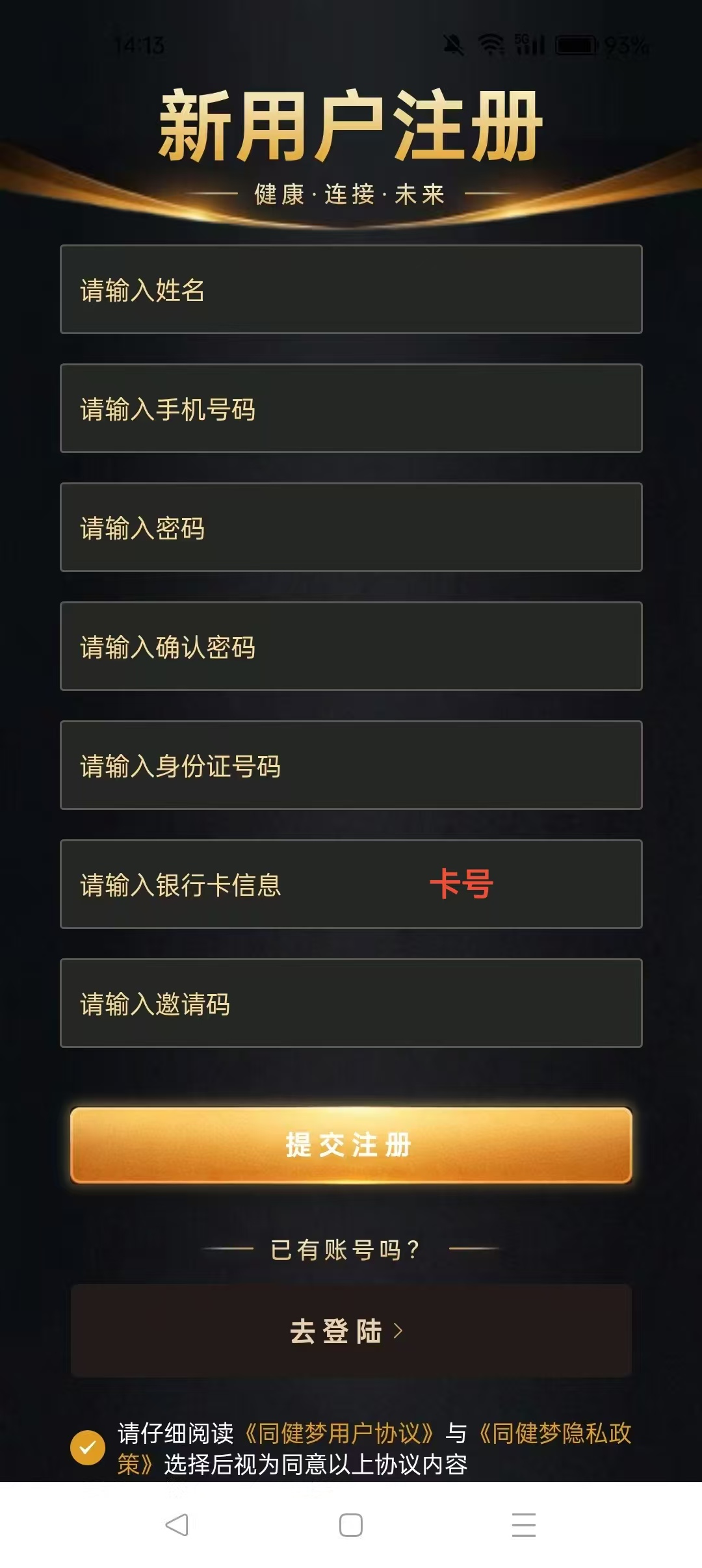This screenshot has width=702, height=1568.
Task: Open the 同健梦用户协议 user agreement
Action: click(x=339, y=1433)
